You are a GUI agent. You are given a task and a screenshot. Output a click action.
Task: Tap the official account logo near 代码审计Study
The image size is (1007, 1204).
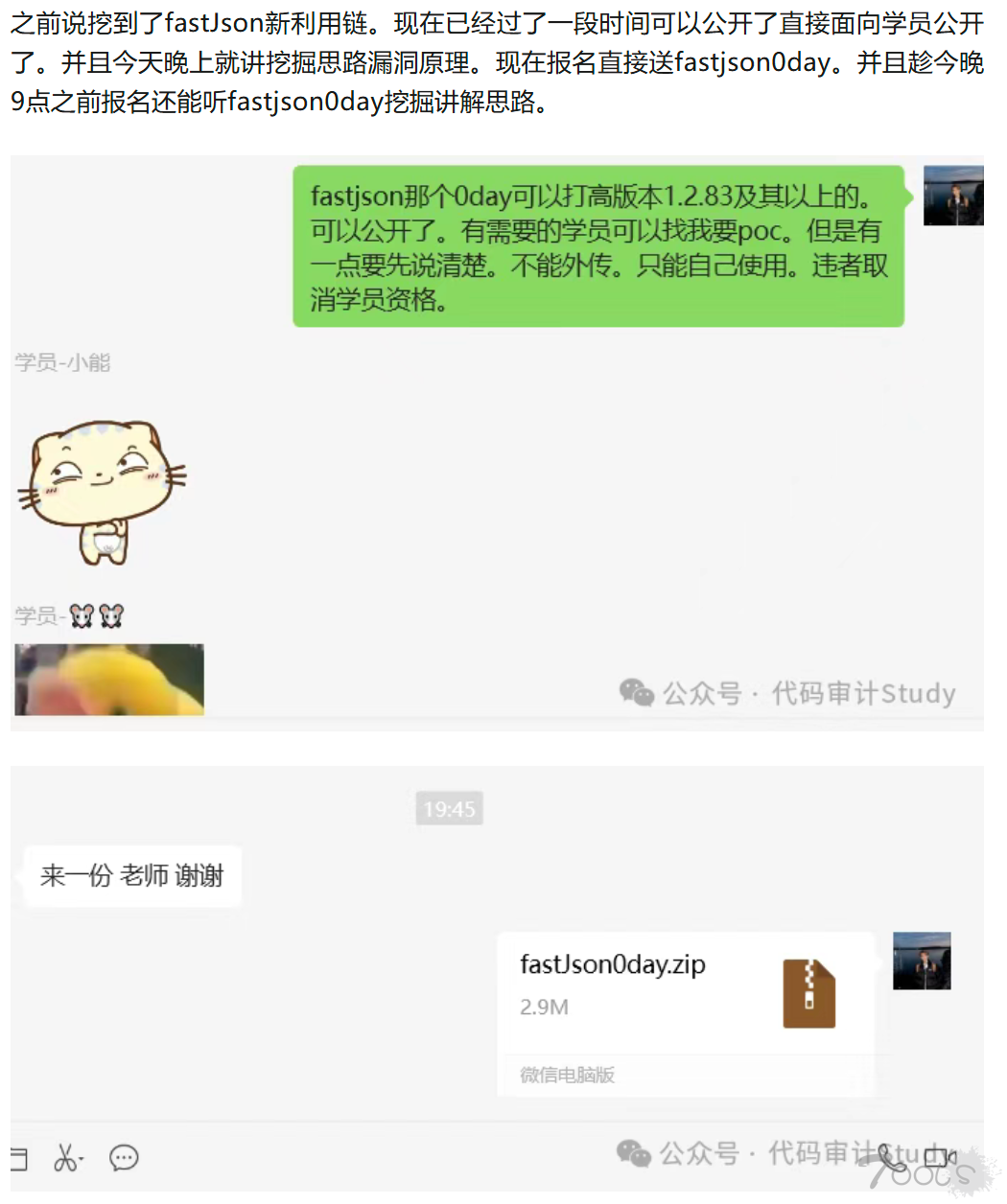[x=636, y=1154]
